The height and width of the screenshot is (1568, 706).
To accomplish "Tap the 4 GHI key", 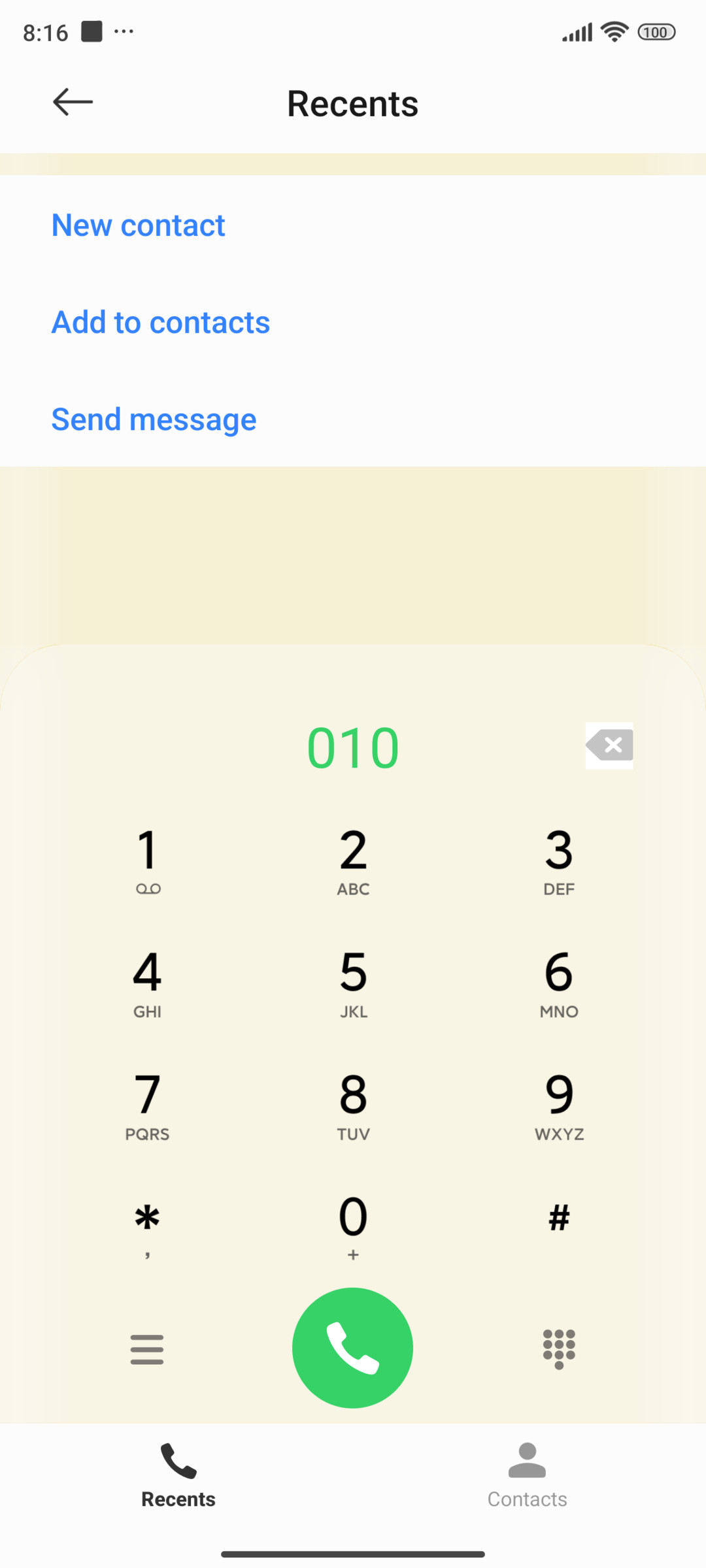I will (148, 984).
